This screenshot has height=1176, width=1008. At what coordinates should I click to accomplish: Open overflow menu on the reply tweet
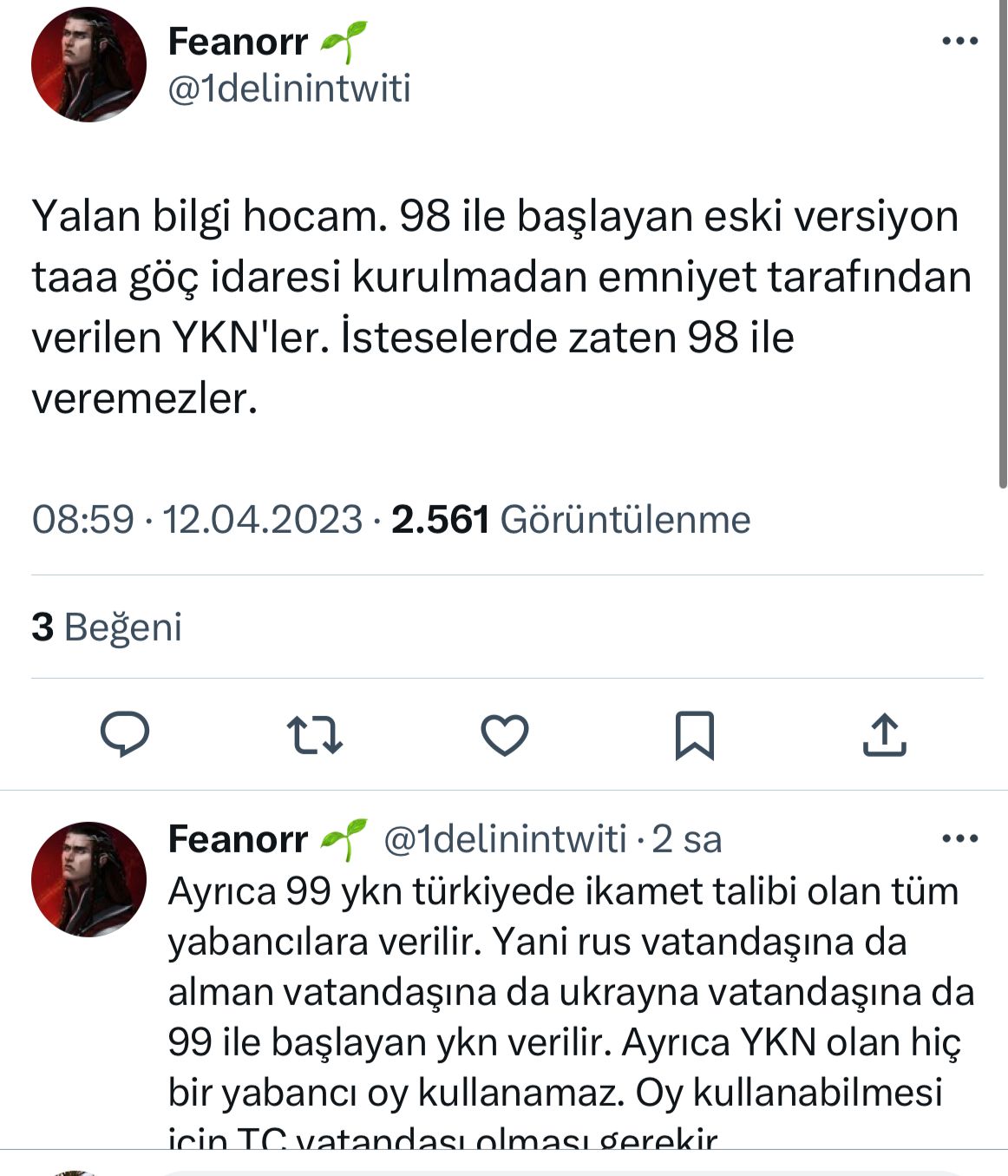(959, 838)
